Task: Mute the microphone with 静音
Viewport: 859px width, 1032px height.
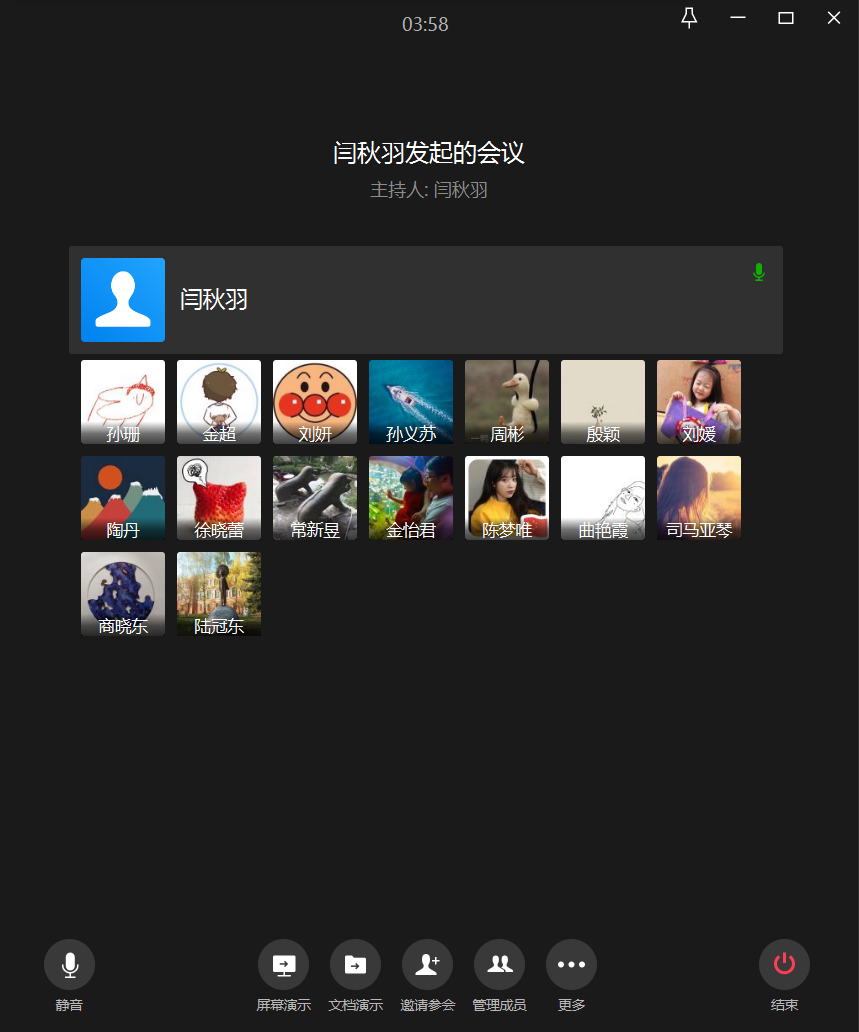Action: tap(69, 965)
